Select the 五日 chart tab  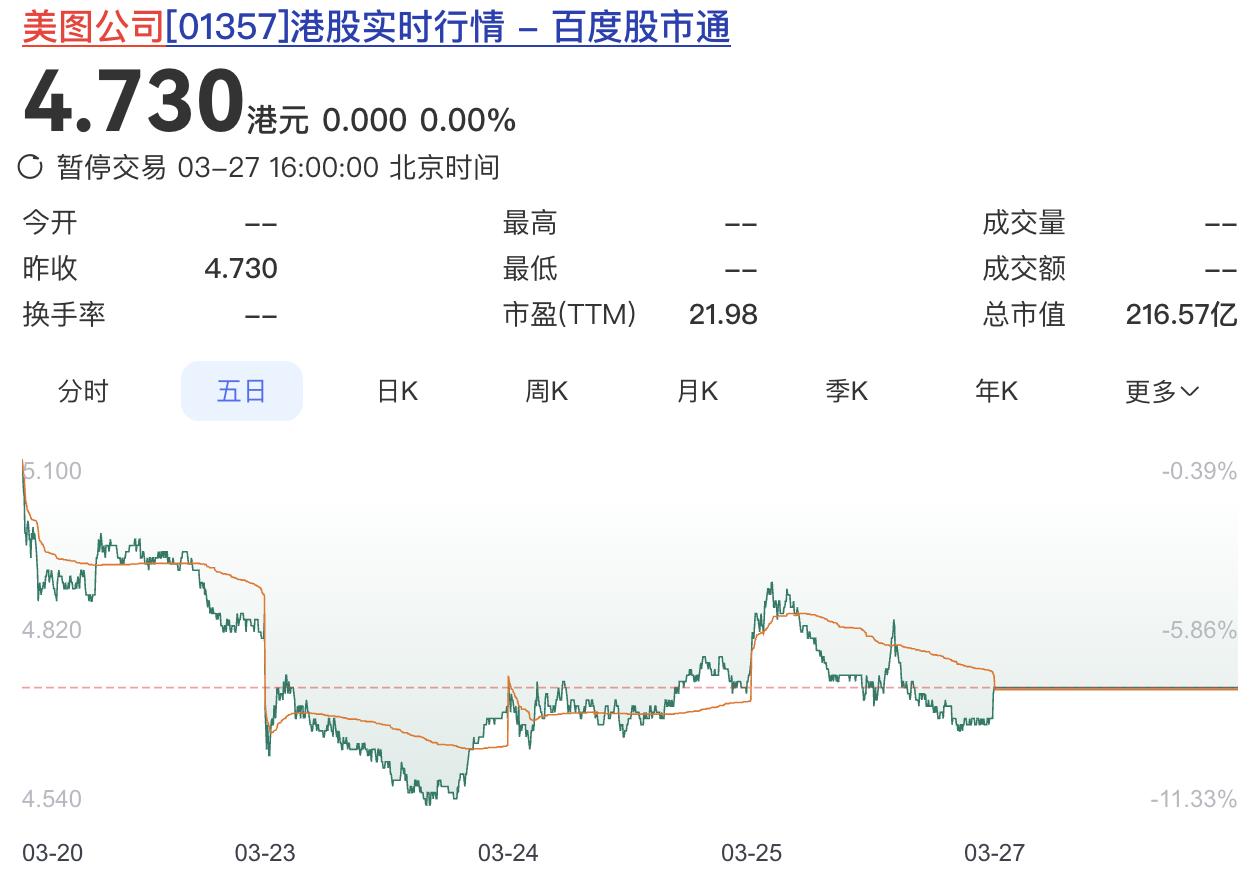pos(241,391)
